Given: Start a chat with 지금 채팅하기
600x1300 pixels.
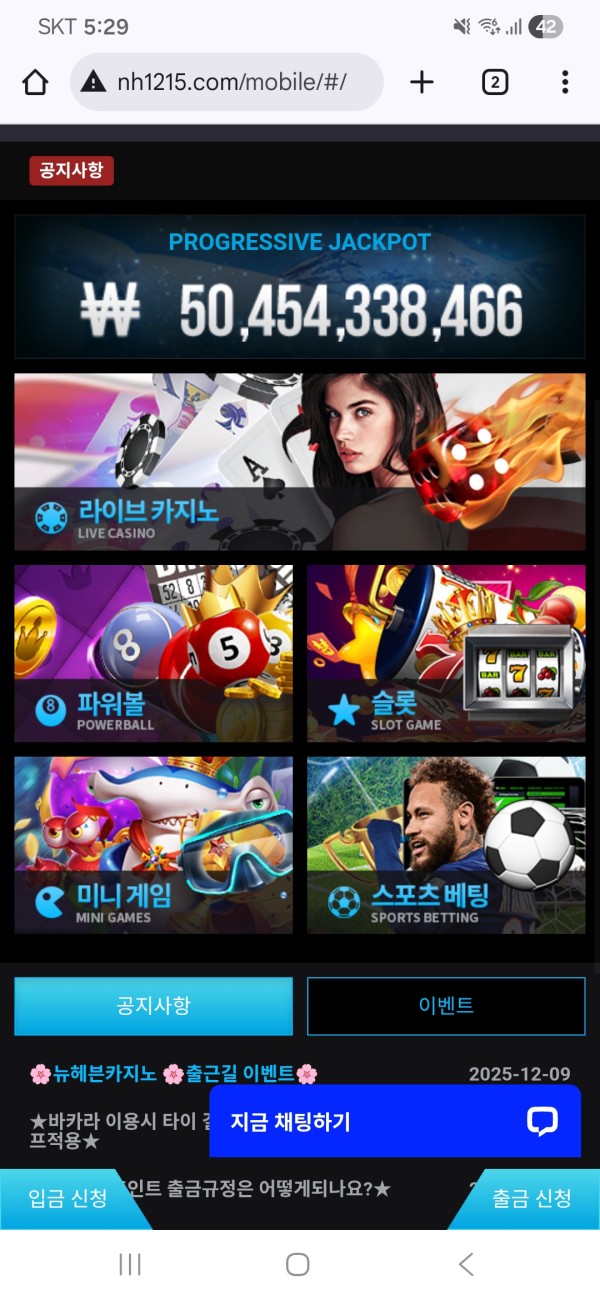Looking at the screenshot, I should click(x=395, y=1121).
